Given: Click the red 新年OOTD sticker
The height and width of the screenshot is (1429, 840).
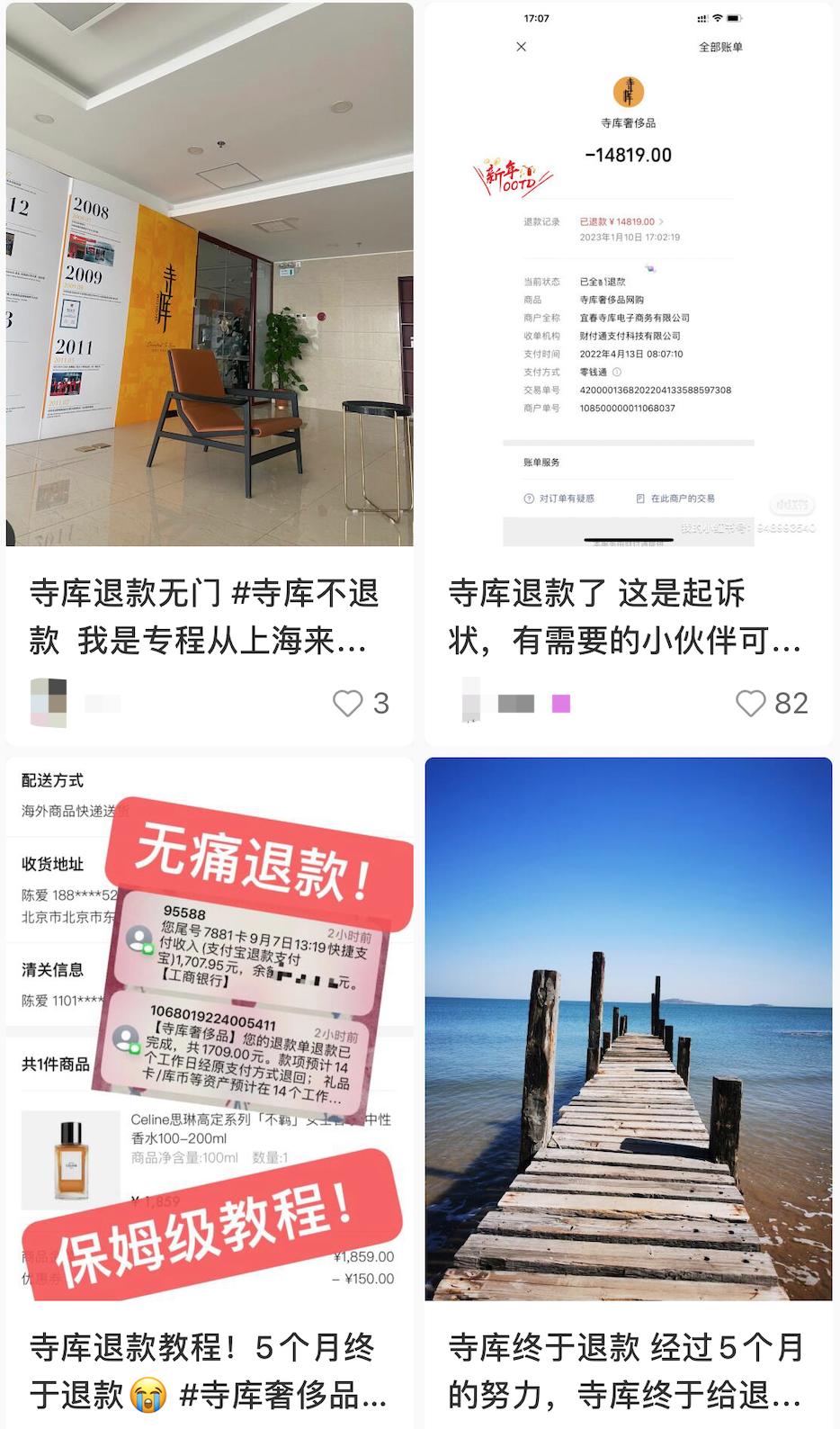Looking at the screenshot, I should (510, 175).
